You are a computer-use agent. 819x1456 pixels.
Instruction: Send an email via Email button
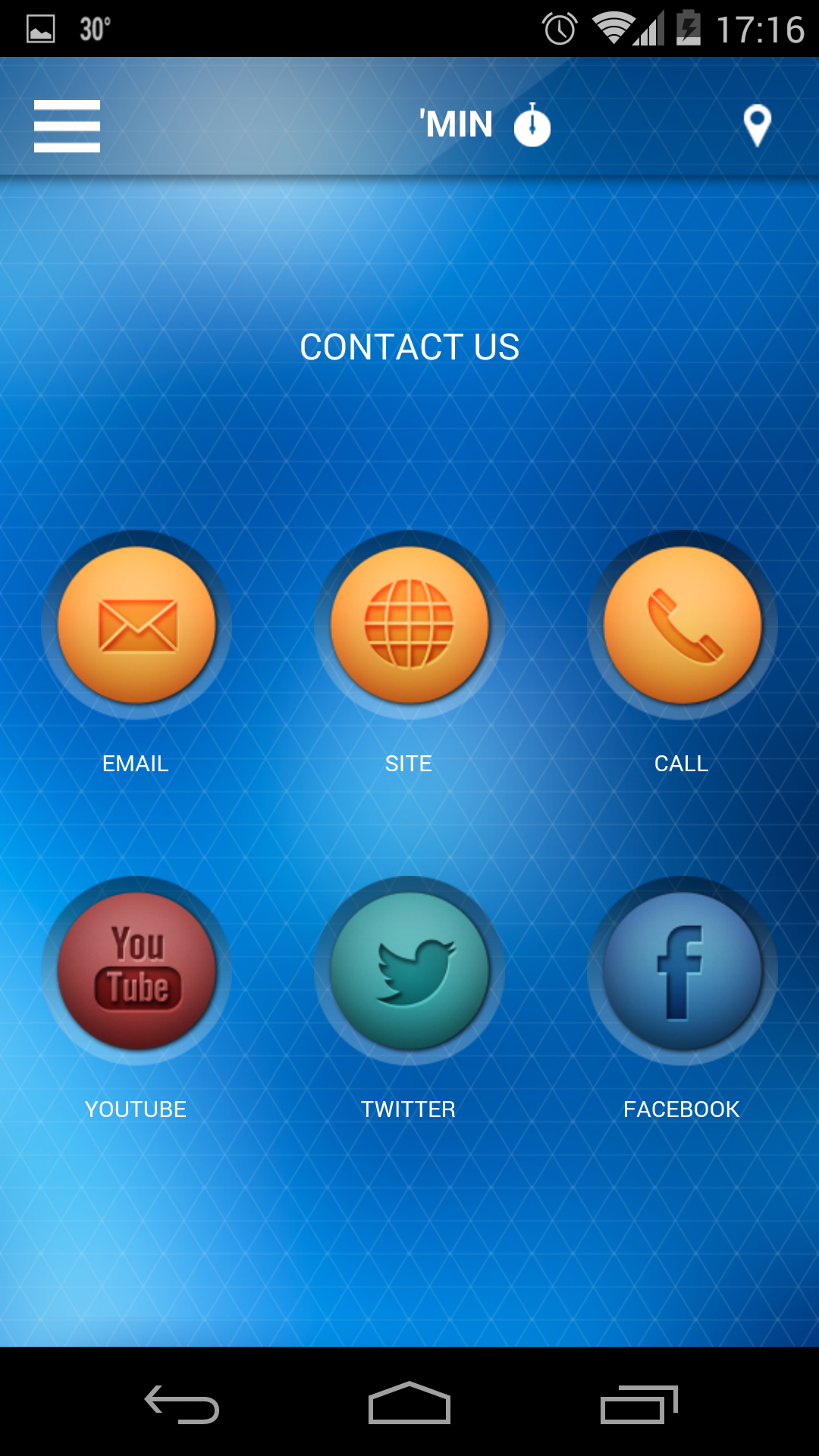[x=137, y=626]
